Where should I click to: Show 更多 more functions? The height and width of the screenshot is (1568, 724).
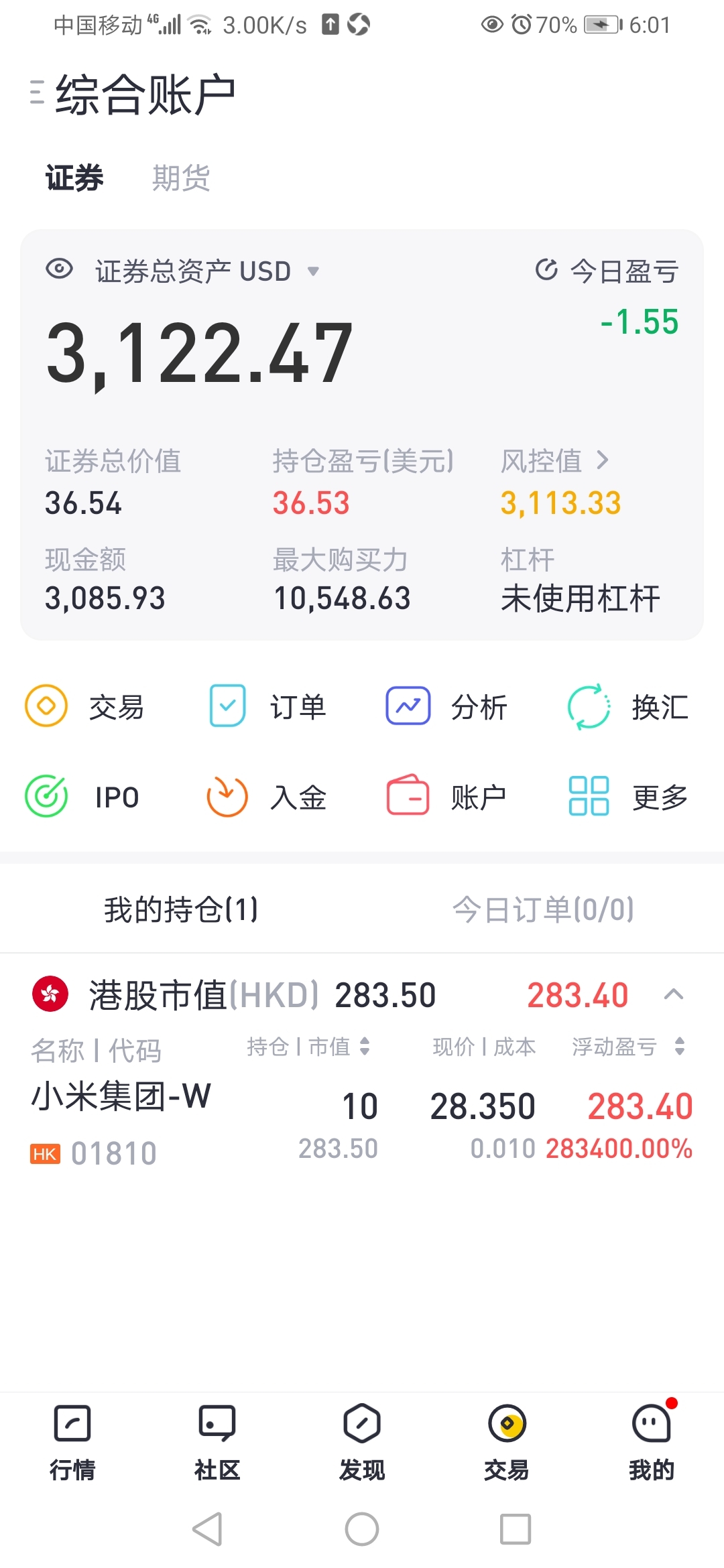coord(627,797)
